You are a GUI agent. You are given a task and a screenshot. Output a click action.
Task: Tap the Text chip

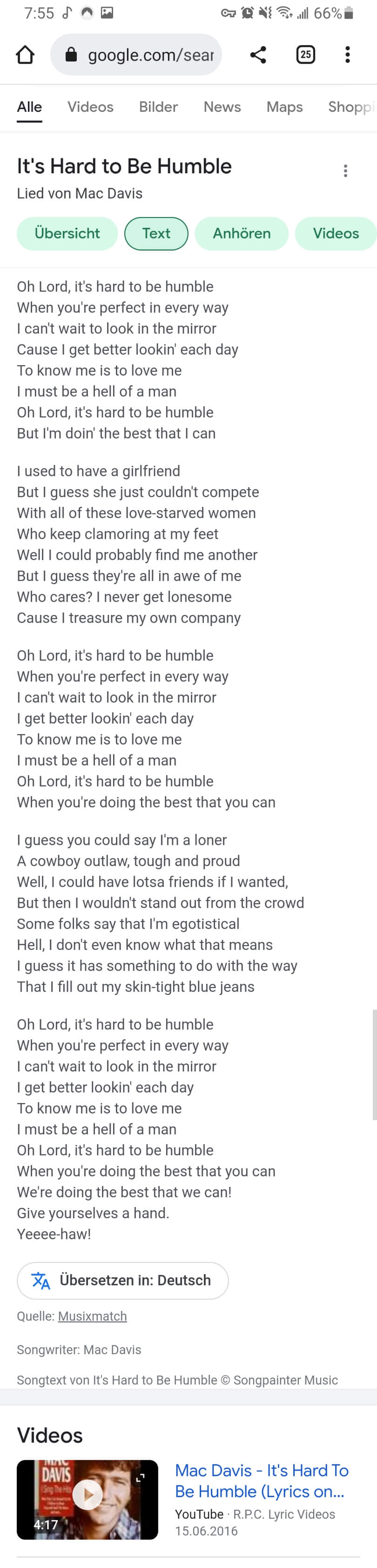click(x=156, y=233)
